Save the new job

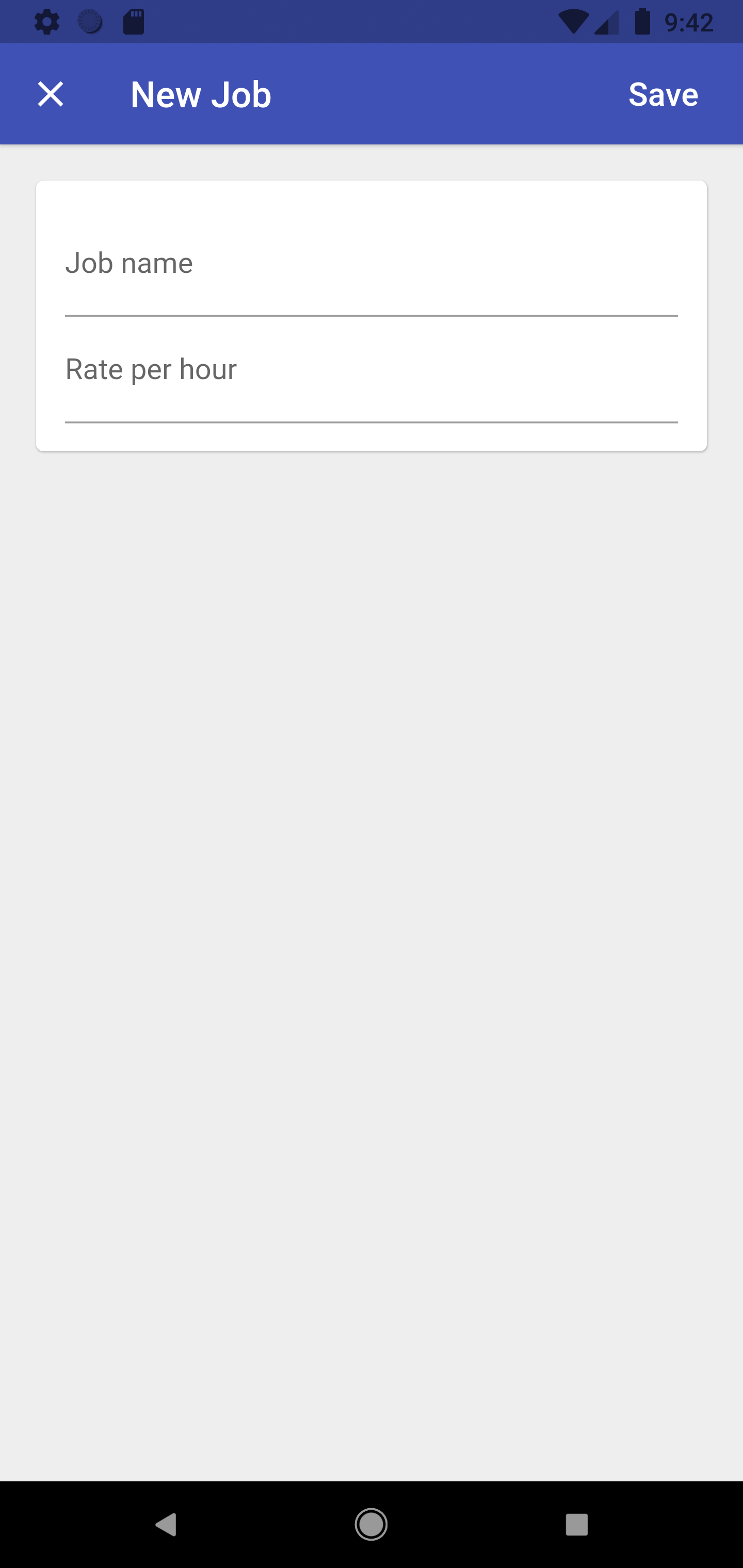pyautogui.click(x=663, y=94)
